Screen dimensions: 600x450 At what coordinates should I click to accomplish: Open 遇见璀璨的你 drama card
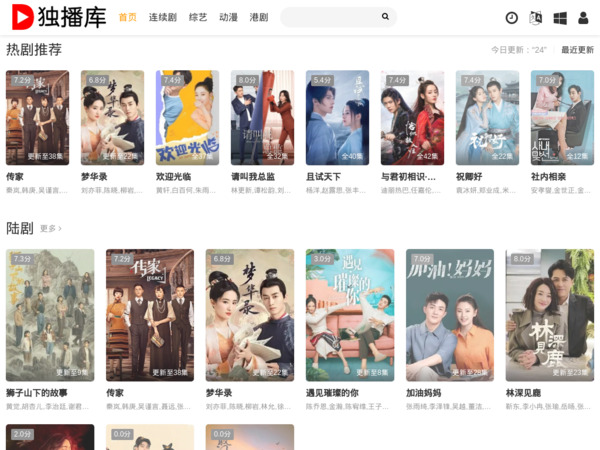[350, 315]
